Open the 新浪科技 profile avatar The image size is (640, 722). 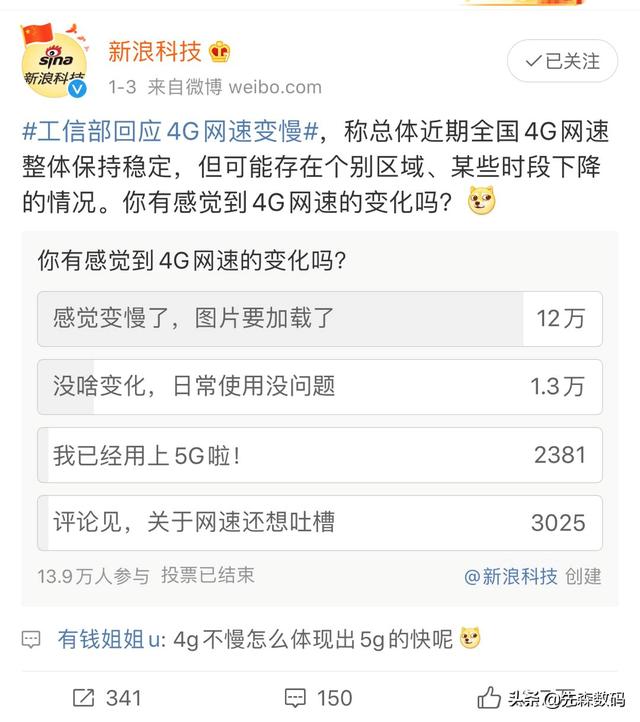coord(54,60)
